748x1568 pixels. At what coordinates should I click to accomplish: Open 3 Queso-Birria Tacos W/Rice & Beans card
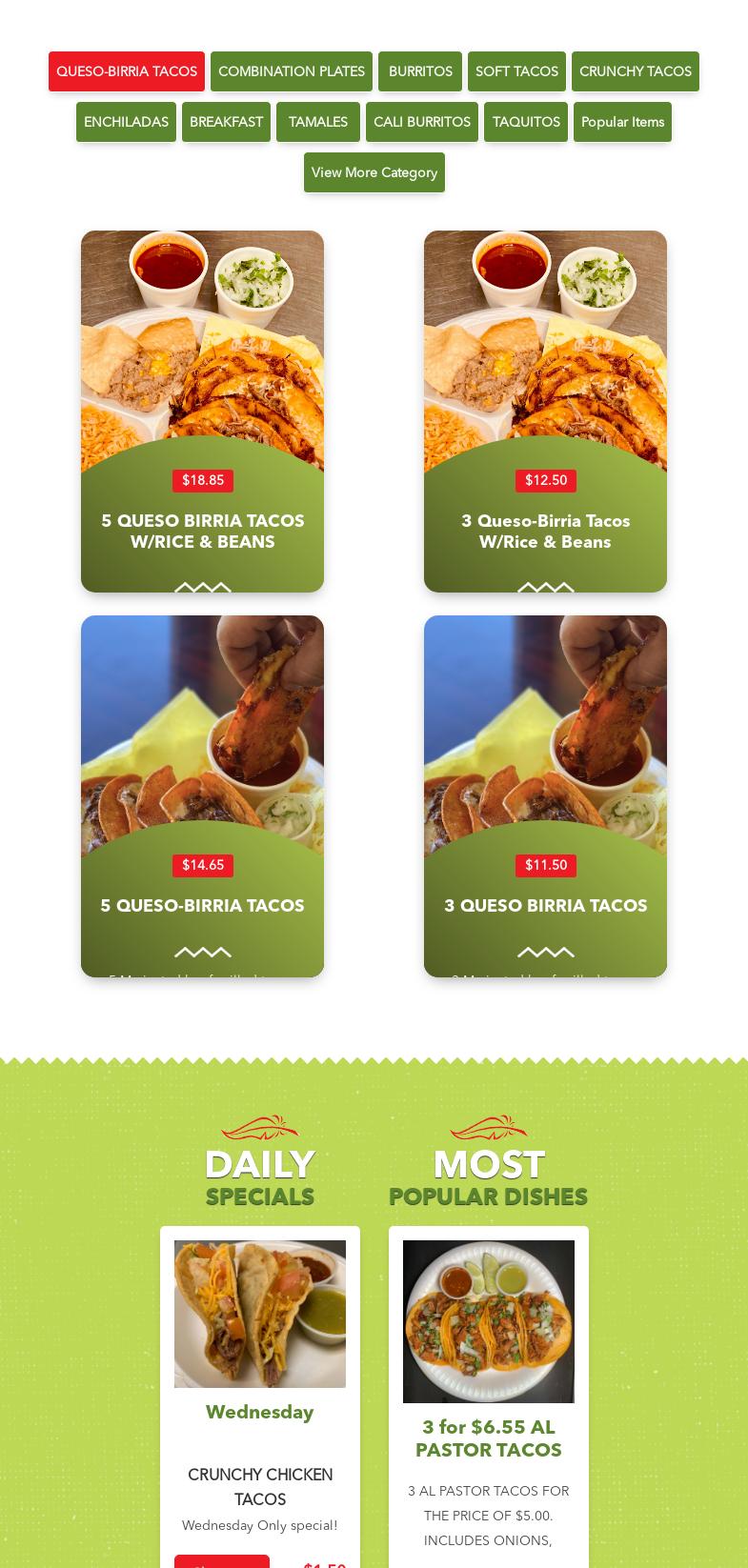coord(545,412)
